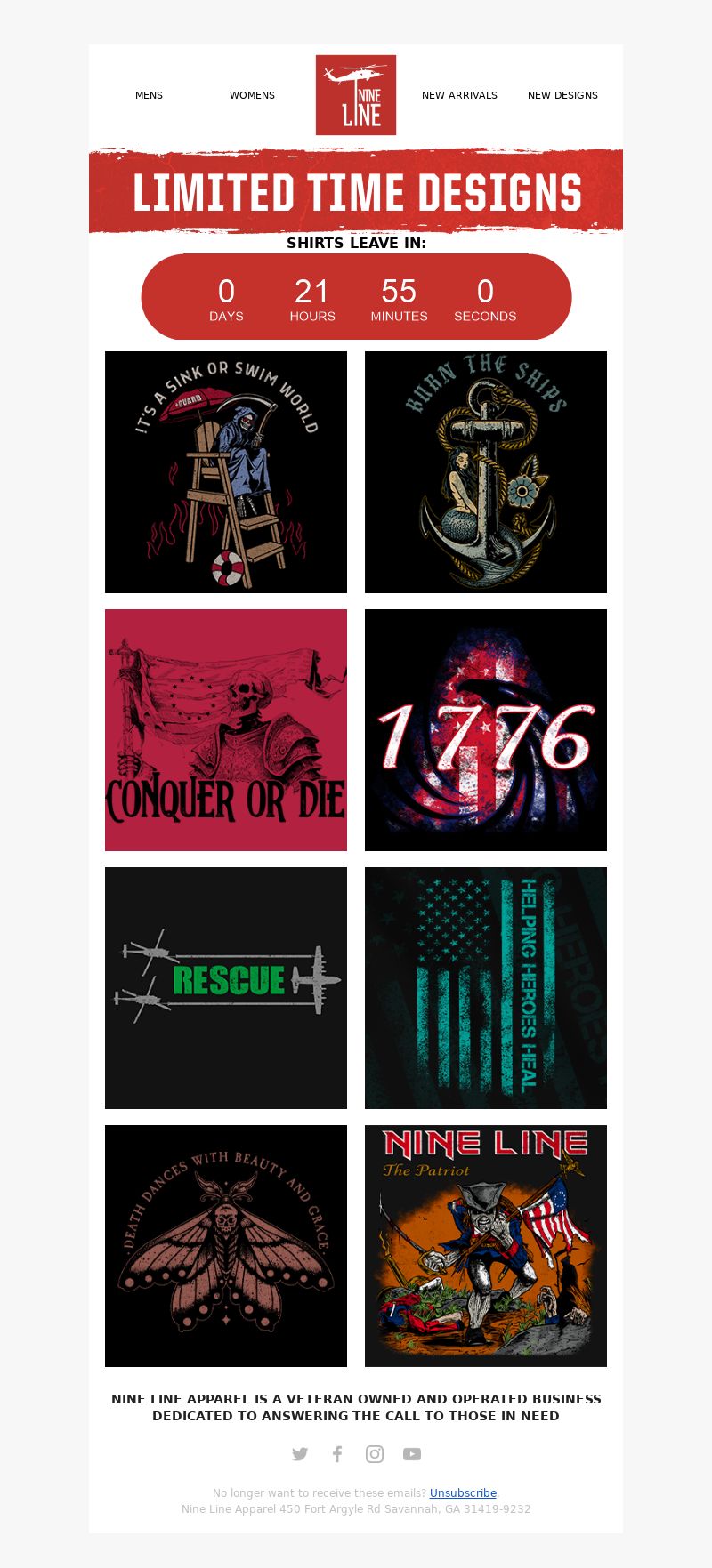This screenshot has width=712, height=1568.
Task: Go to NEW DESIGNS
Action: click(x=562, y=95)
